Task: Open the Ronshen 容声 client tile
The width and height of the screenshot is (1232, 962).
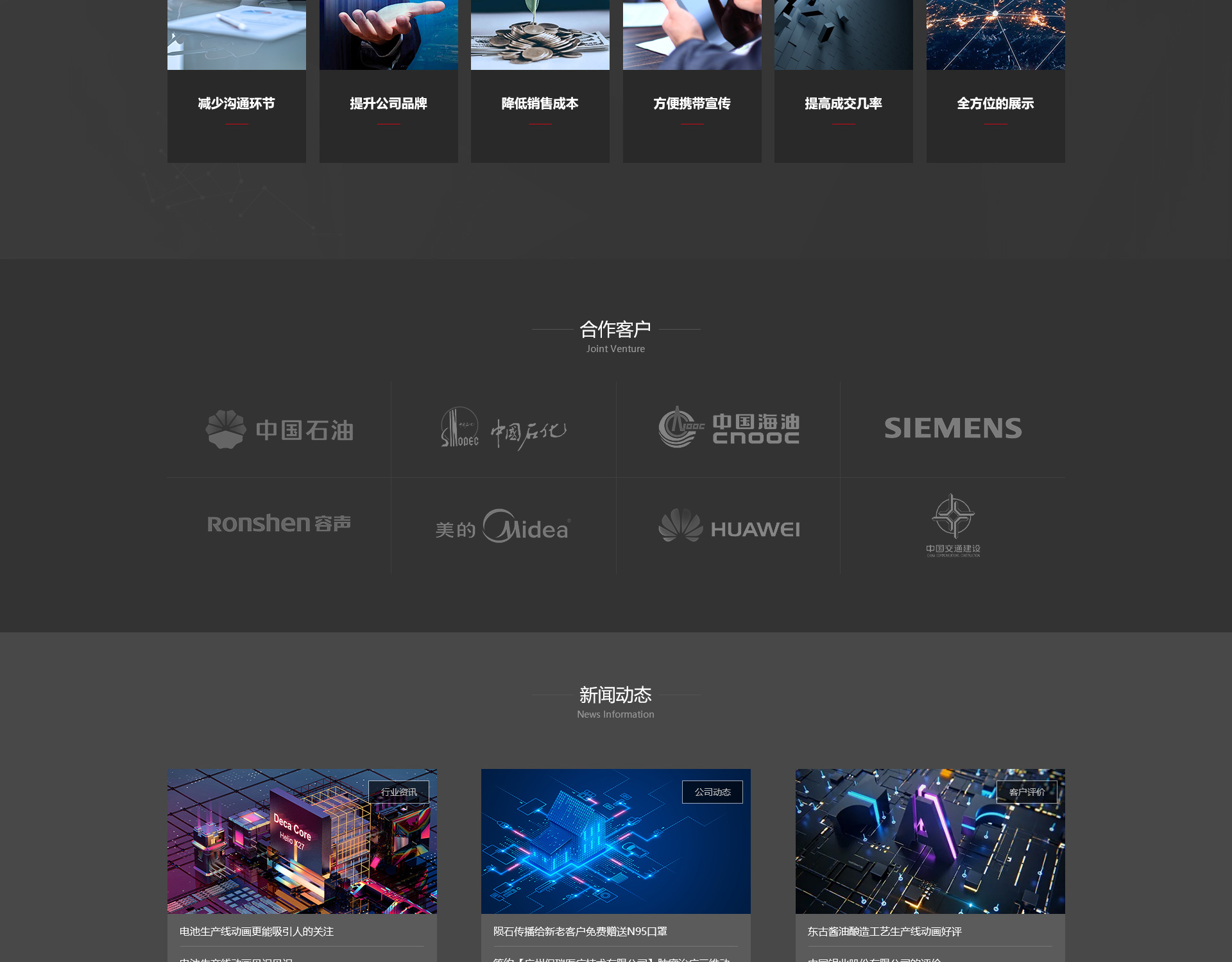Action: coord(279,524)
